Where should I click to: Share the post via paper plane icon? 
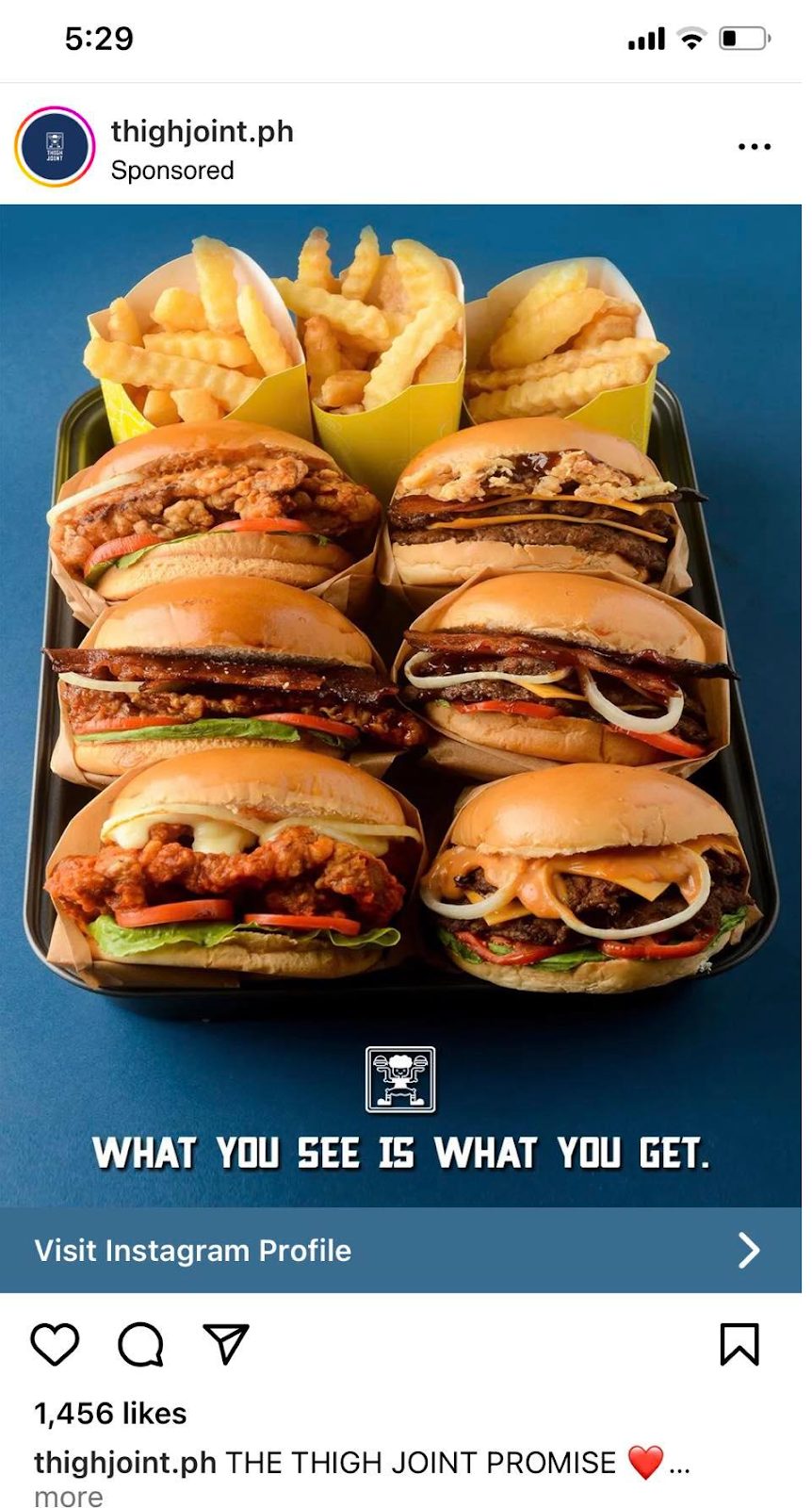pos(226,1344)
